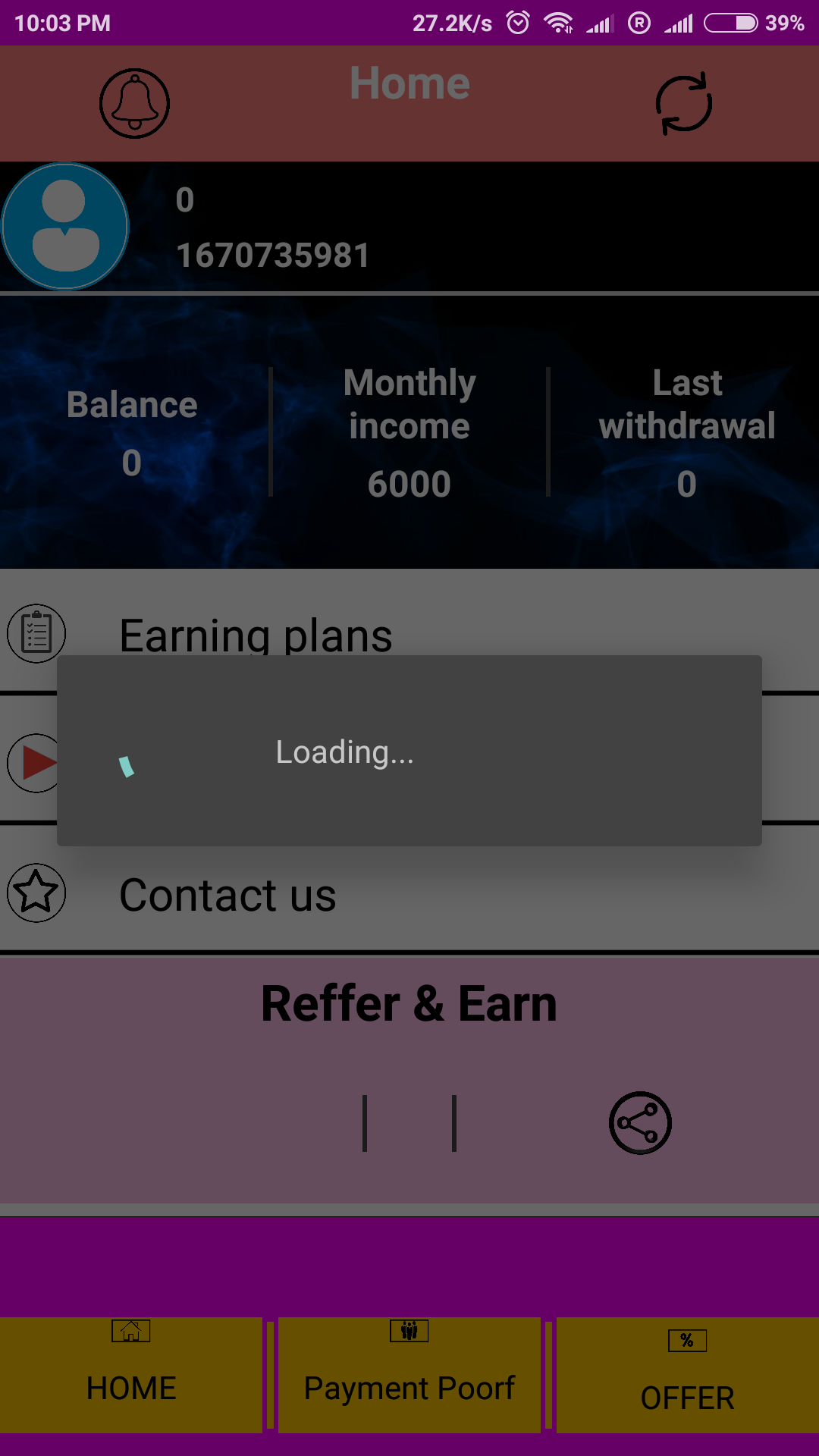Screen dimensions: 819x1456
Task: Switch to the HOME tab
Action: (x=131, y=1375)
